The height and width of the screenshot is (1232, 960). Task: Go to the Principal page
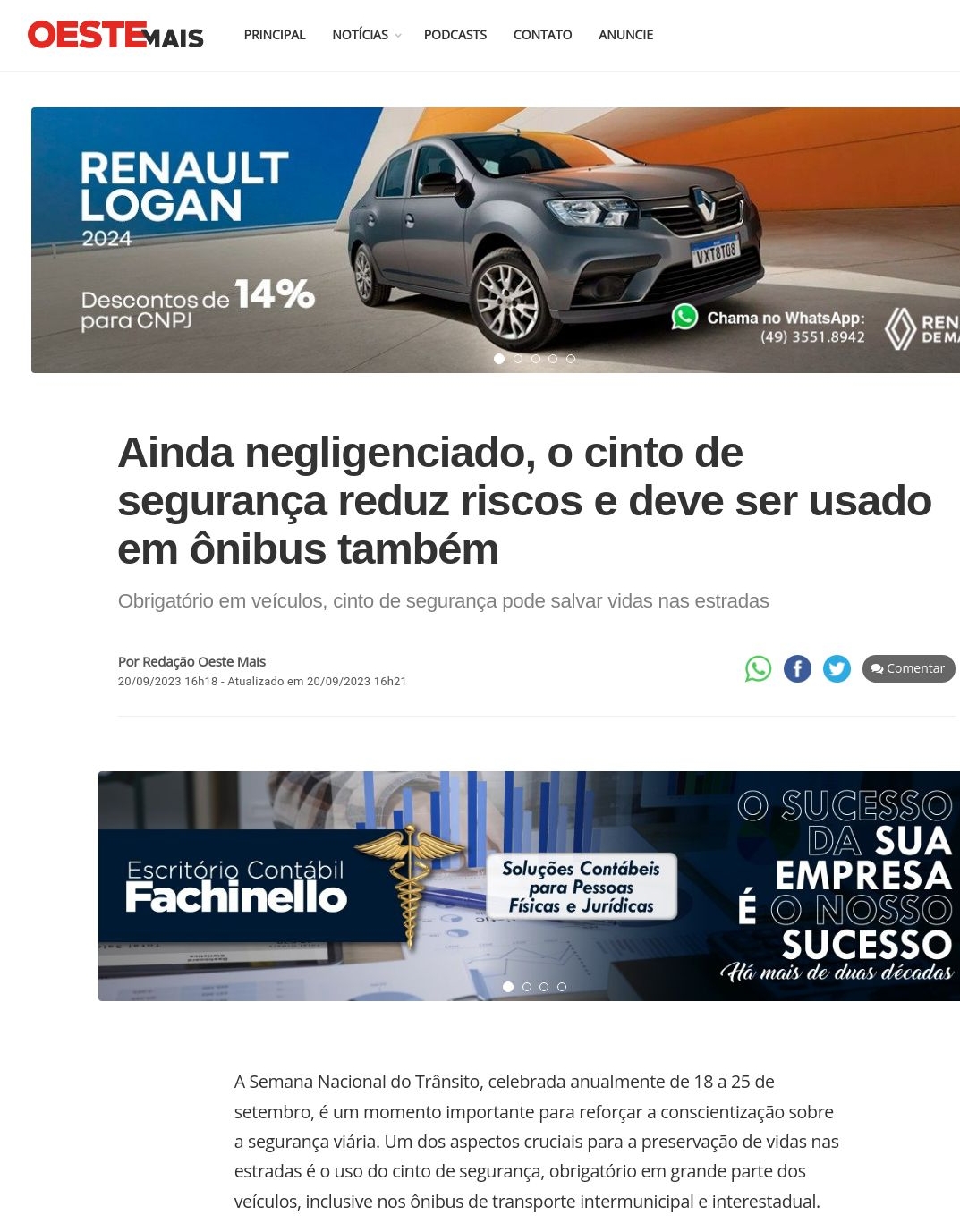click(x=275, y=35)
